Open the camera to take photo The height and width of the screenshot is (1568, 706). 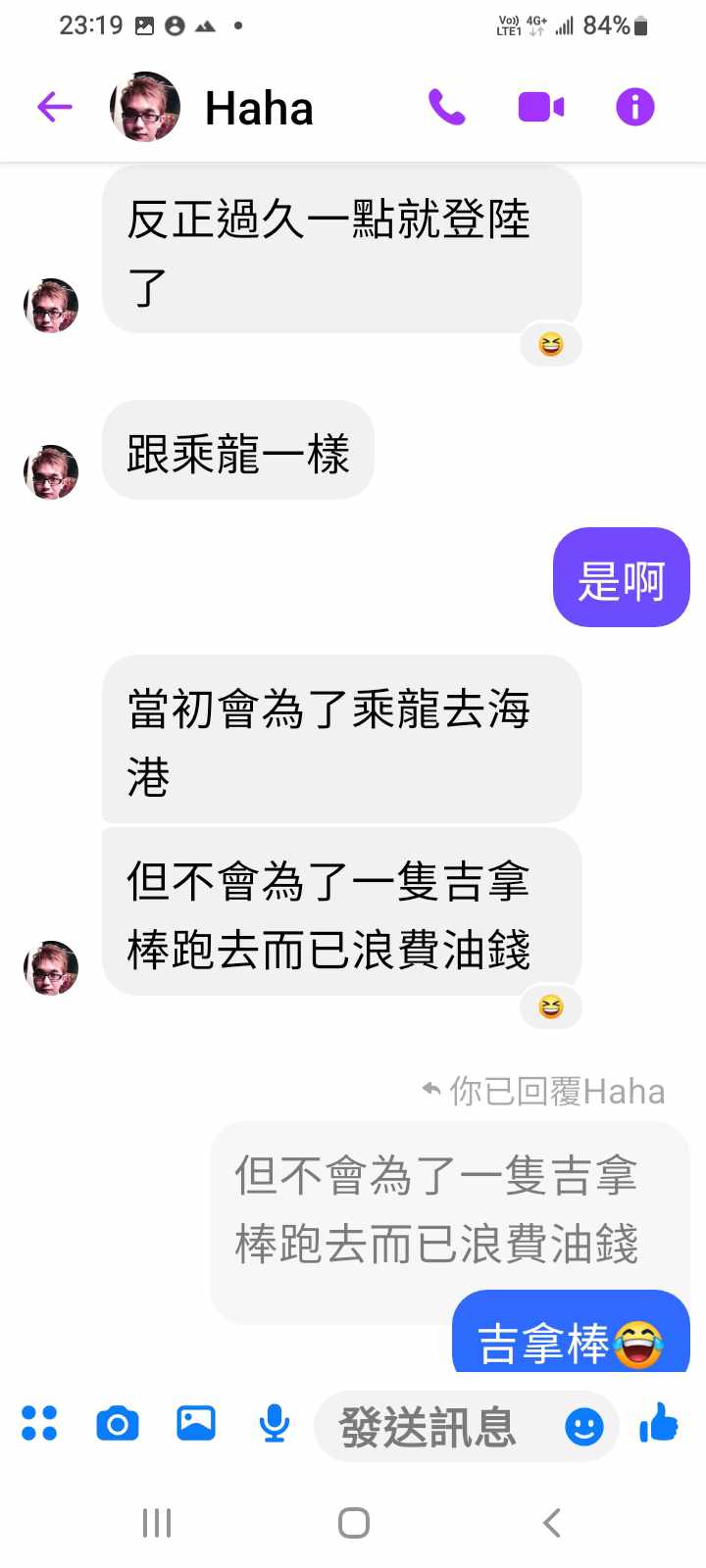[x=118, y=1423]
